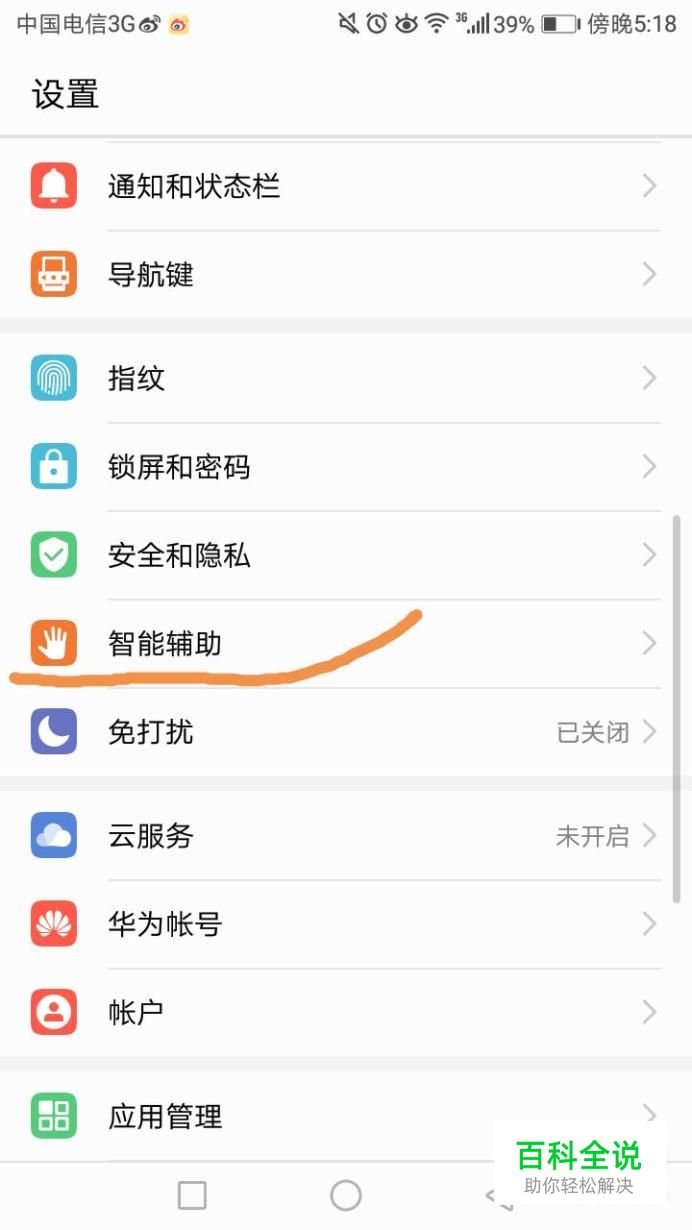Tap the home button in navigation bar
The width and height of the screenshot is (692, 1230).
click(346, 1195)
